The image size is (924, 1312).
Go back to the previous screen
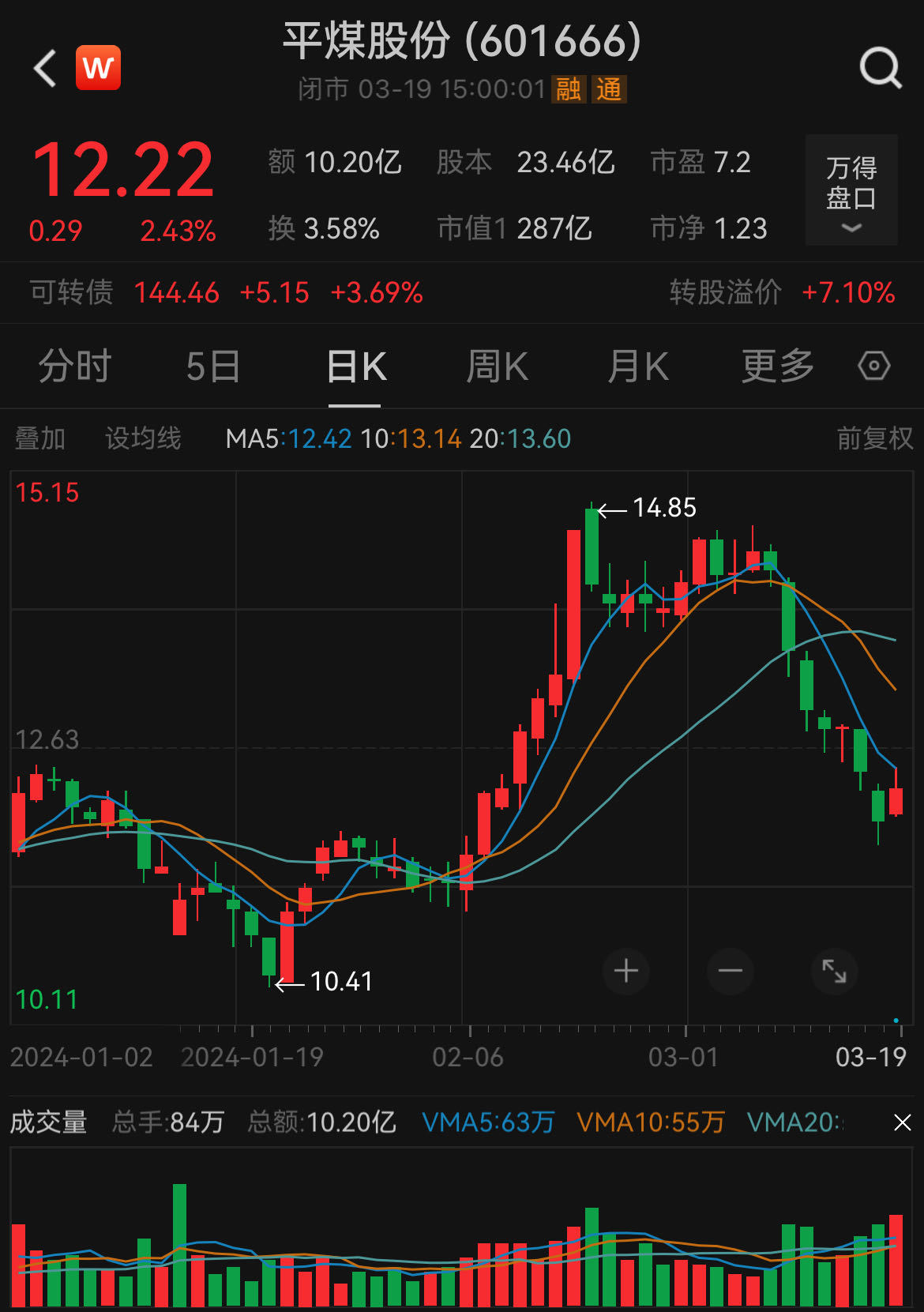click(x=46, y=68)
